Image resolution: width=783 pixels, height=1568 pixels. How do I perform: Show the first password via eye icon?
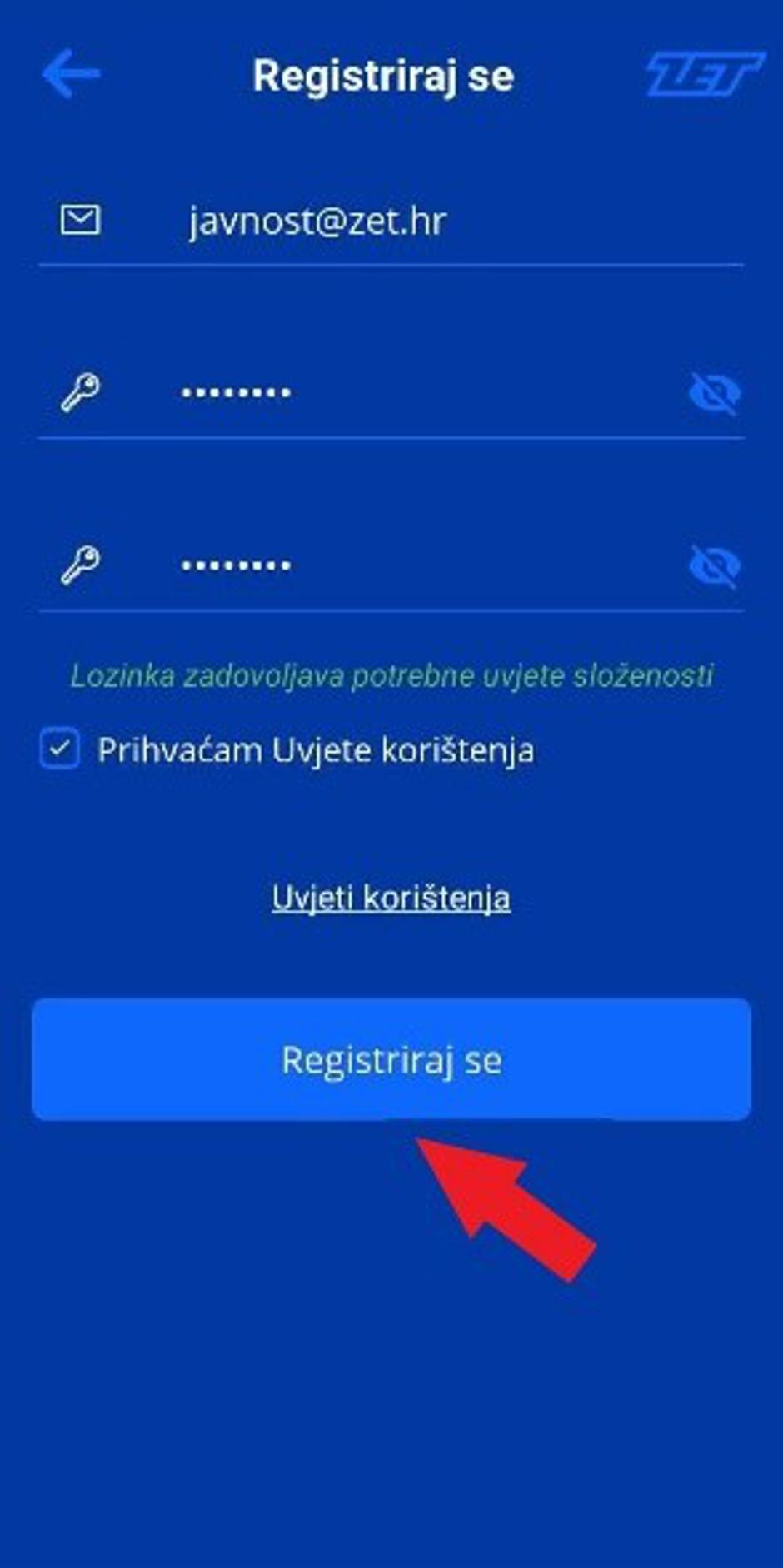(714, 393)
